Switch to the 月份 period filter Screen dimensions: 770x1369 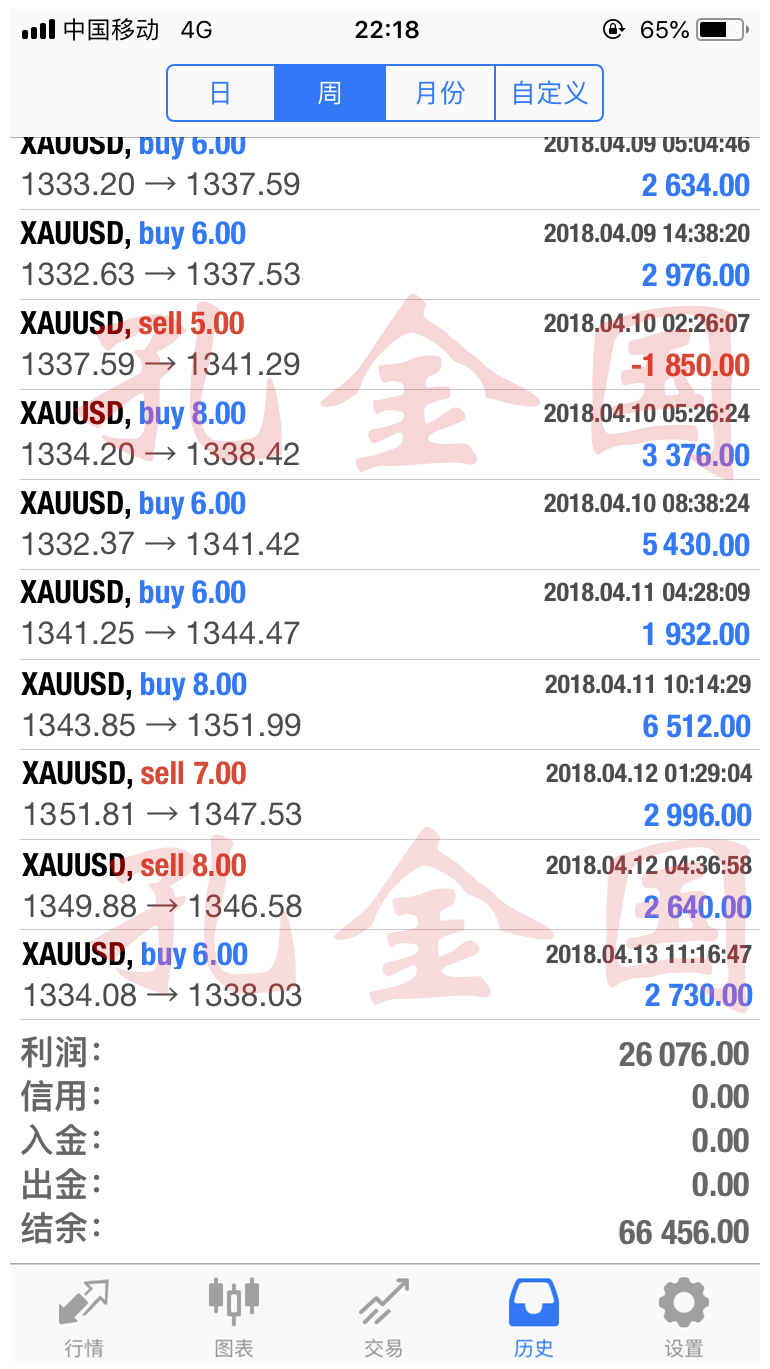(x=440, y=93)
